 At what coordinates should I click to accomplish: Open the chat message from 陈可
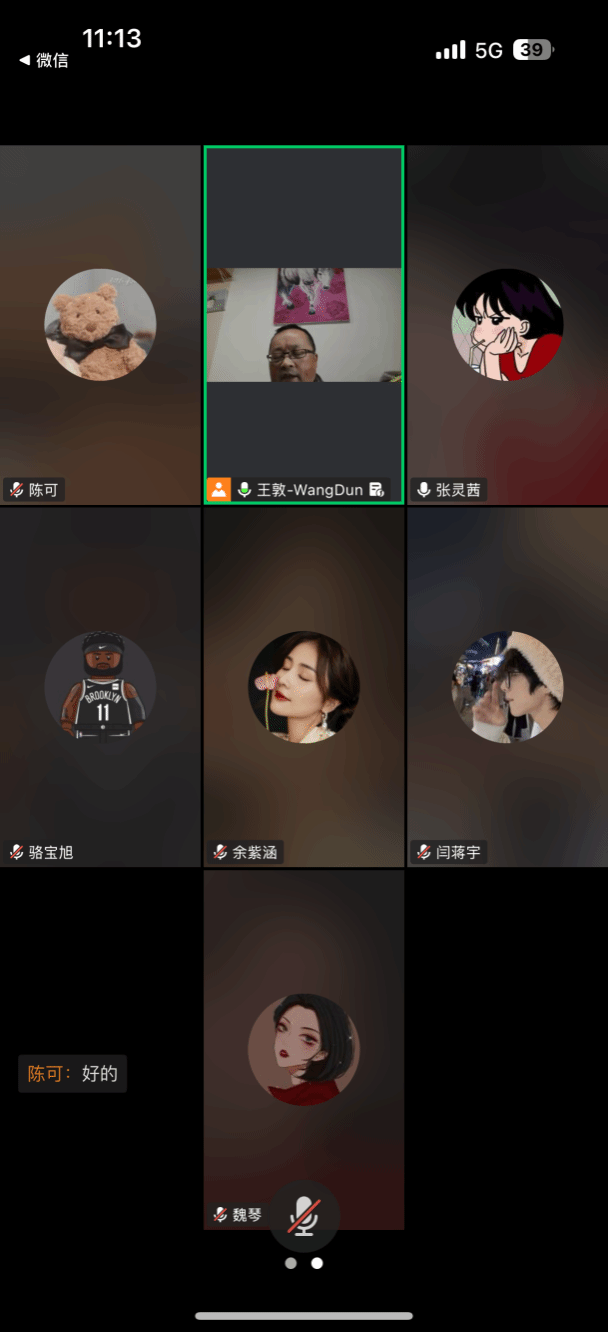pos(73,1074)
